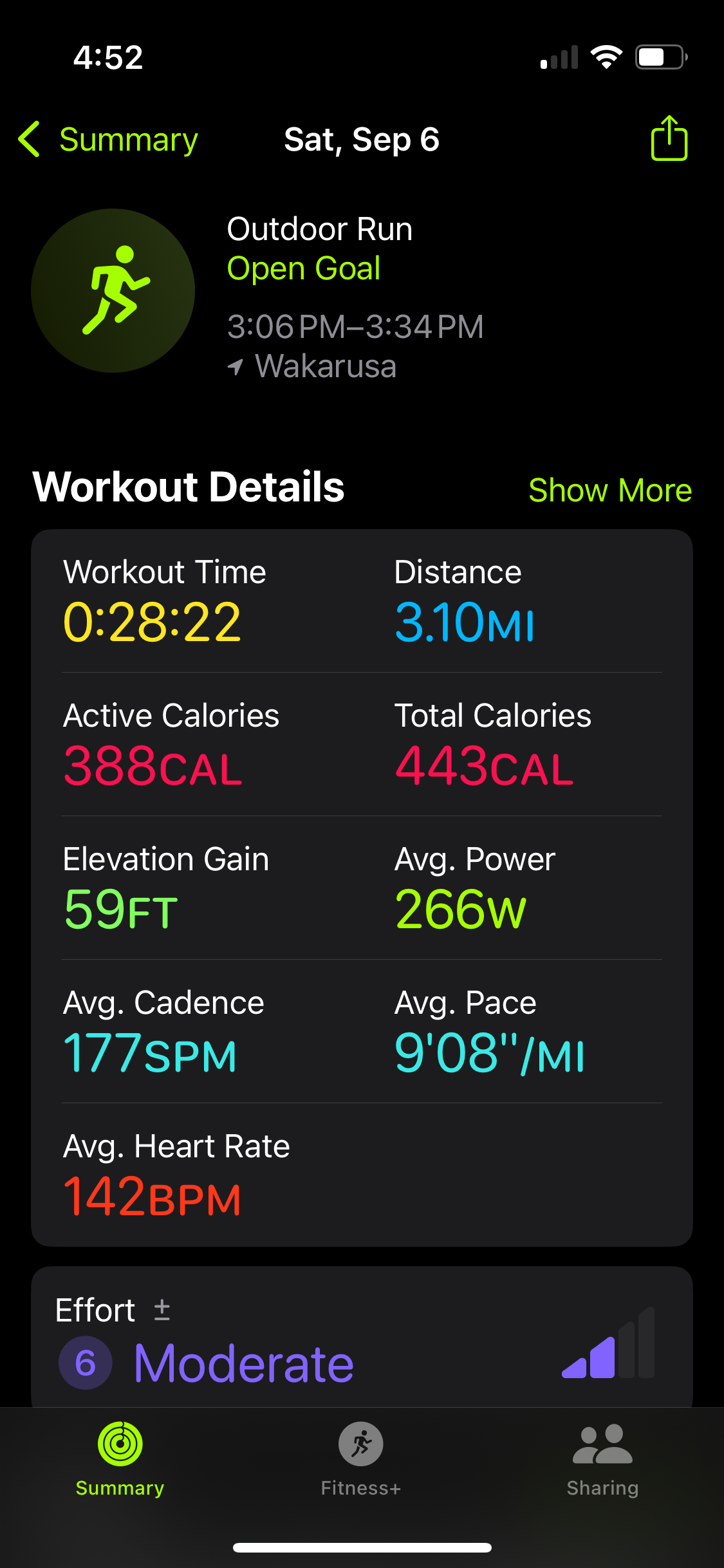Adjust the Effort rating
The width and height of the screenshot is (724, 1568).
click(162, 1310)
